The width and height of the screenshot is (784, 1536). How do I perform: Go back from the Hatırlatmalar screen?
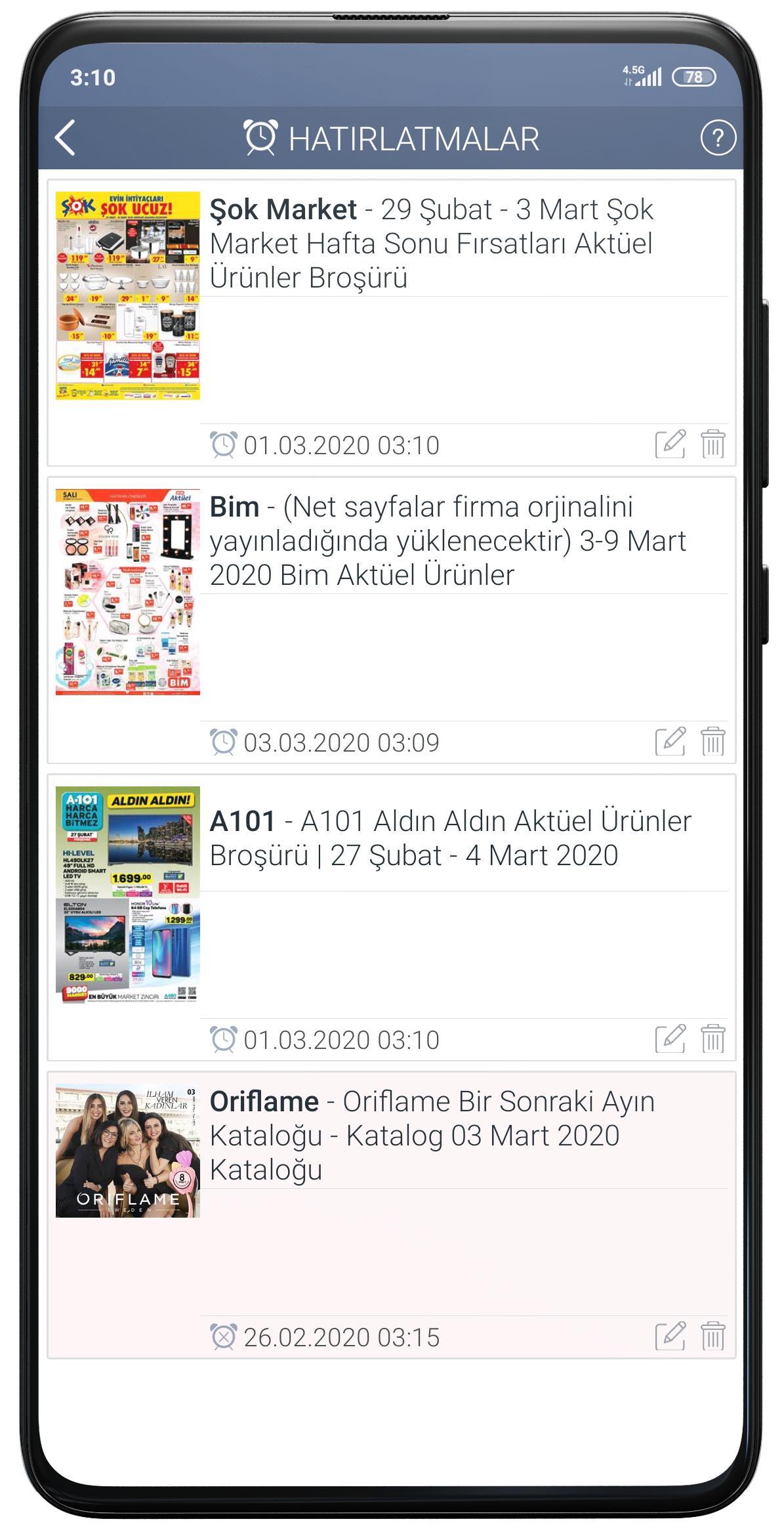point(65,138)
